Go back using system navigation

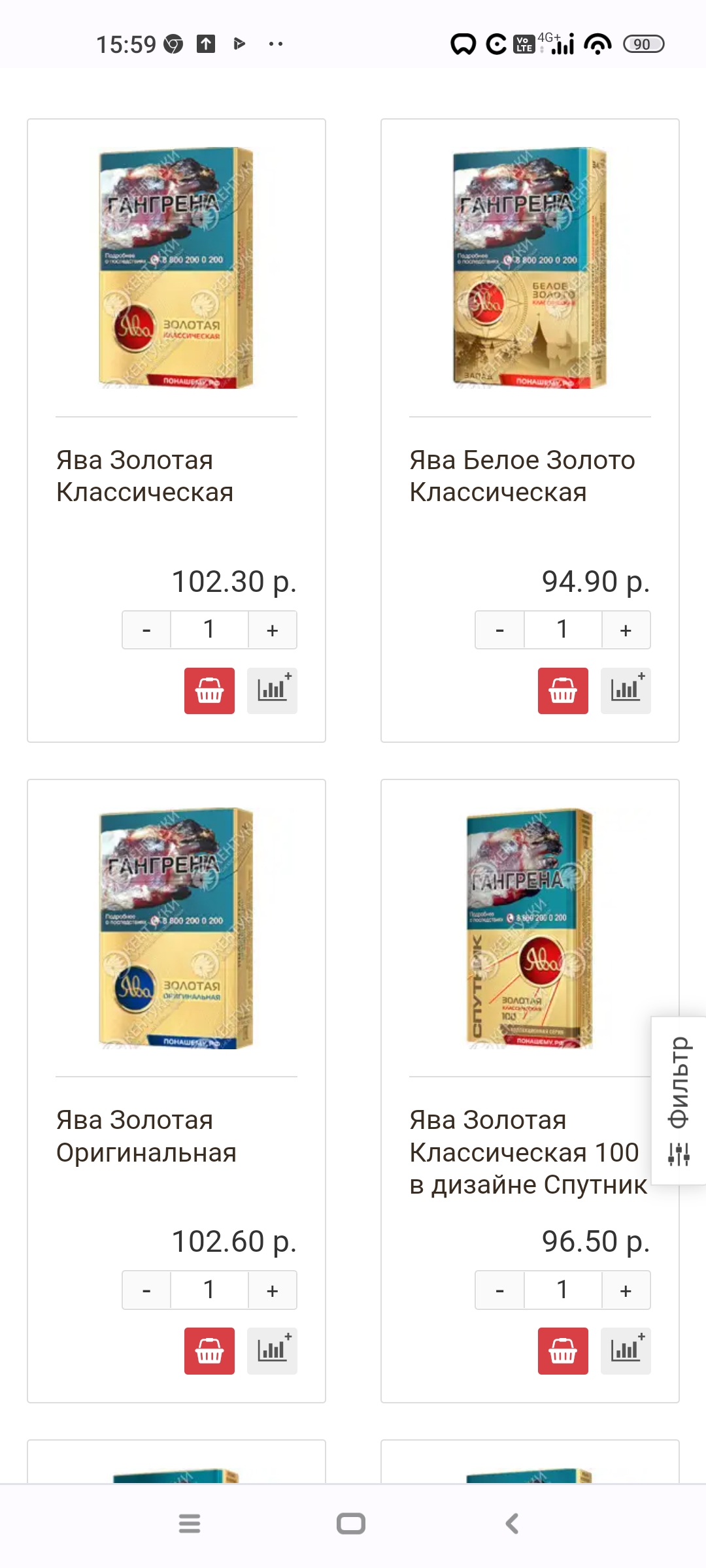point(512,1524)
